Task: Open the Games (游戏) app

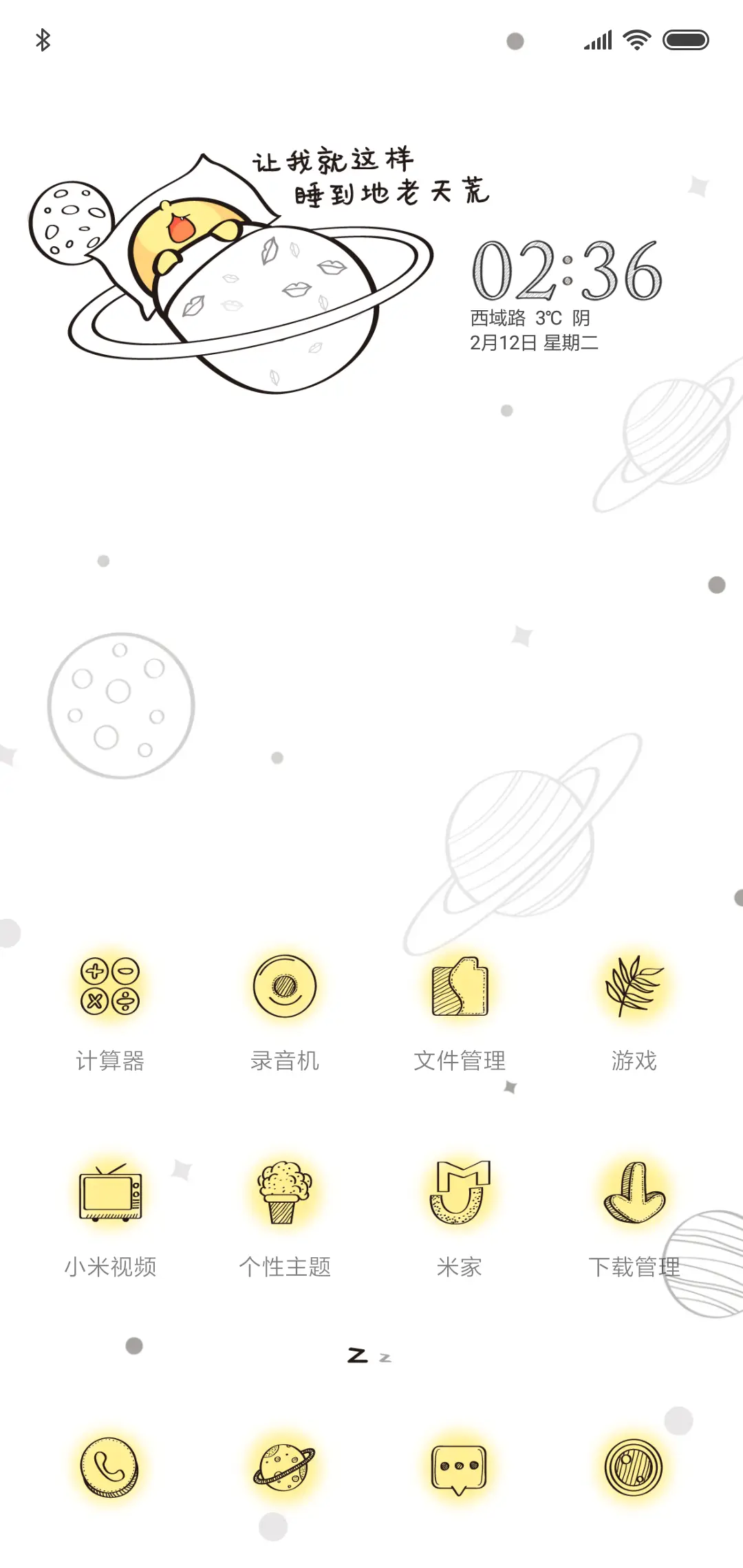Action: coord(633,986)
